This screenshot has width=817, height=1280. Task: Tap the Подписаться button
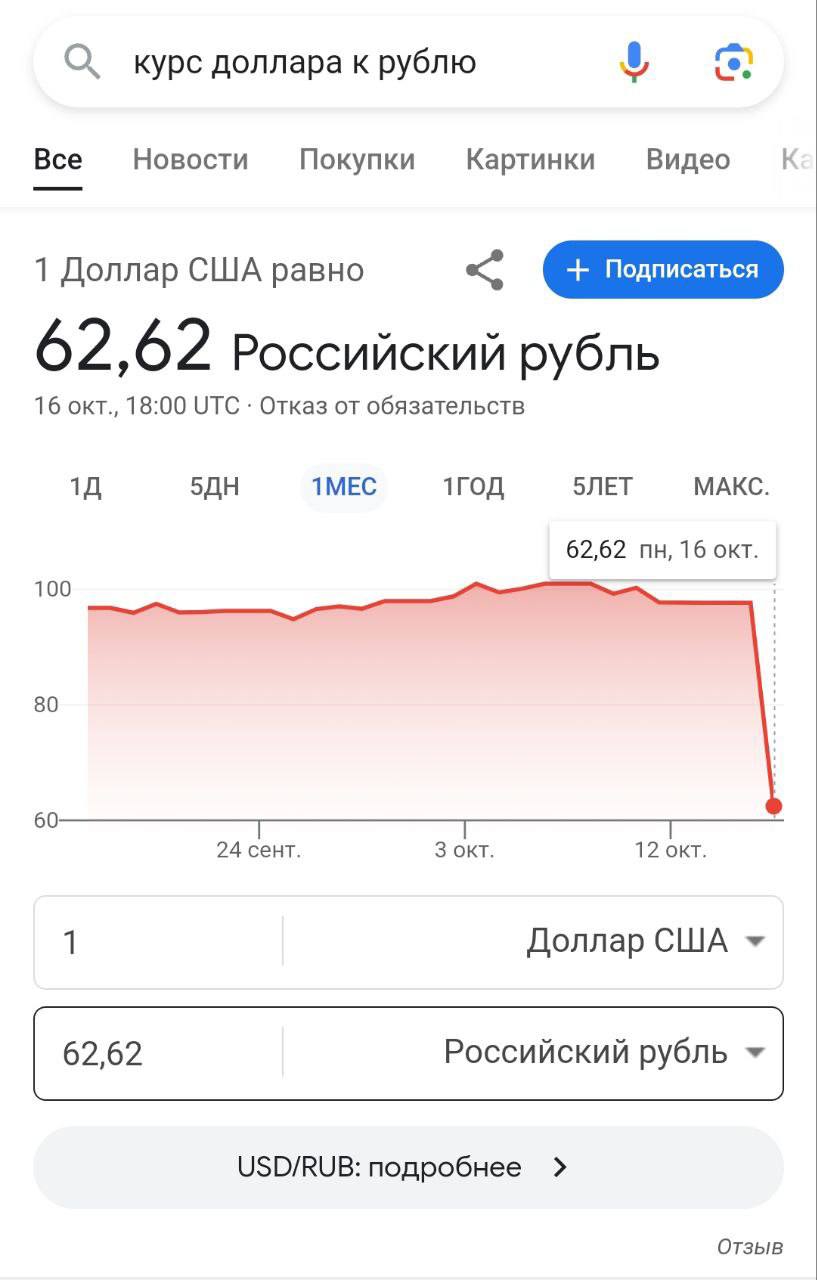click(x=663, y=270)
